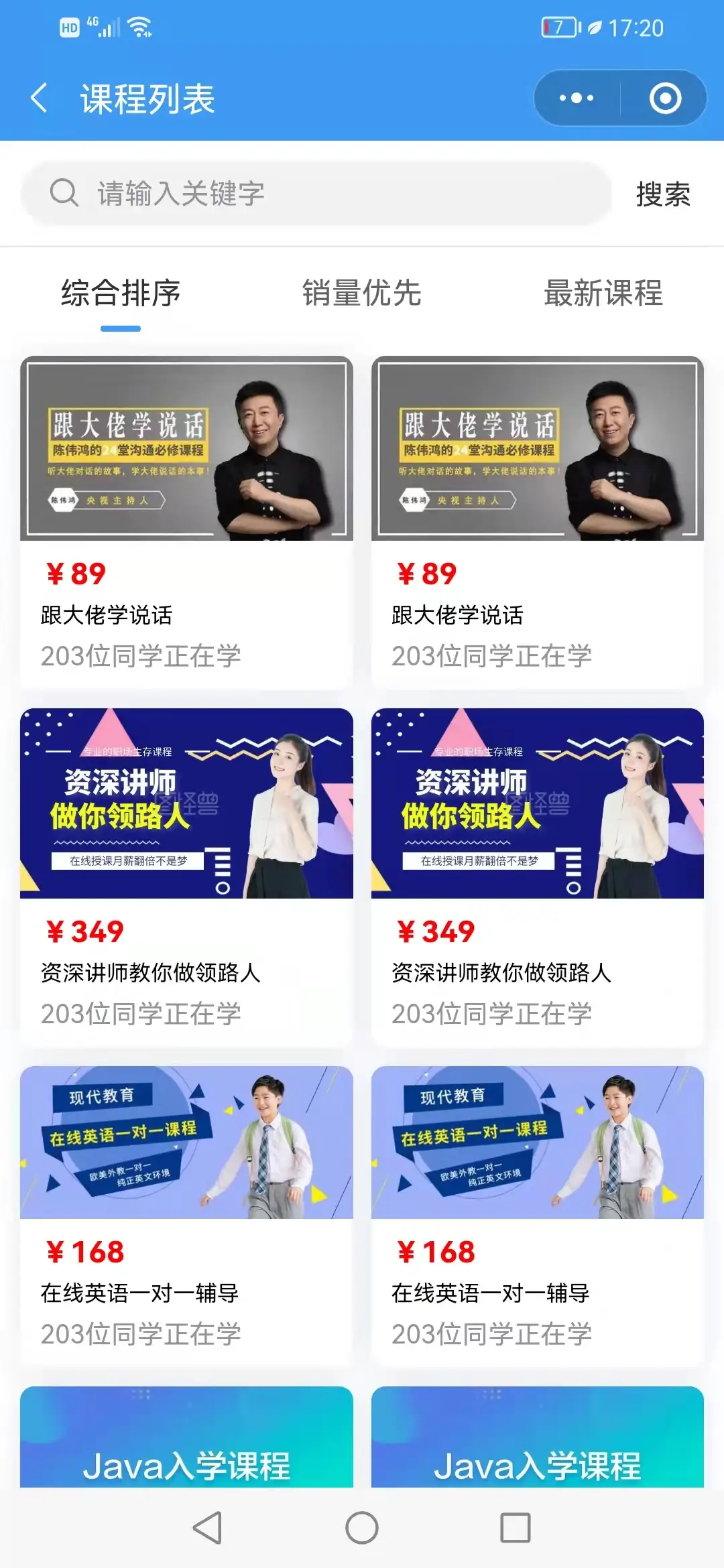Switch to the 销量优先 tab
Image resolution: width=724 pixels, height=1568 pixels.
tap(362, 293)
